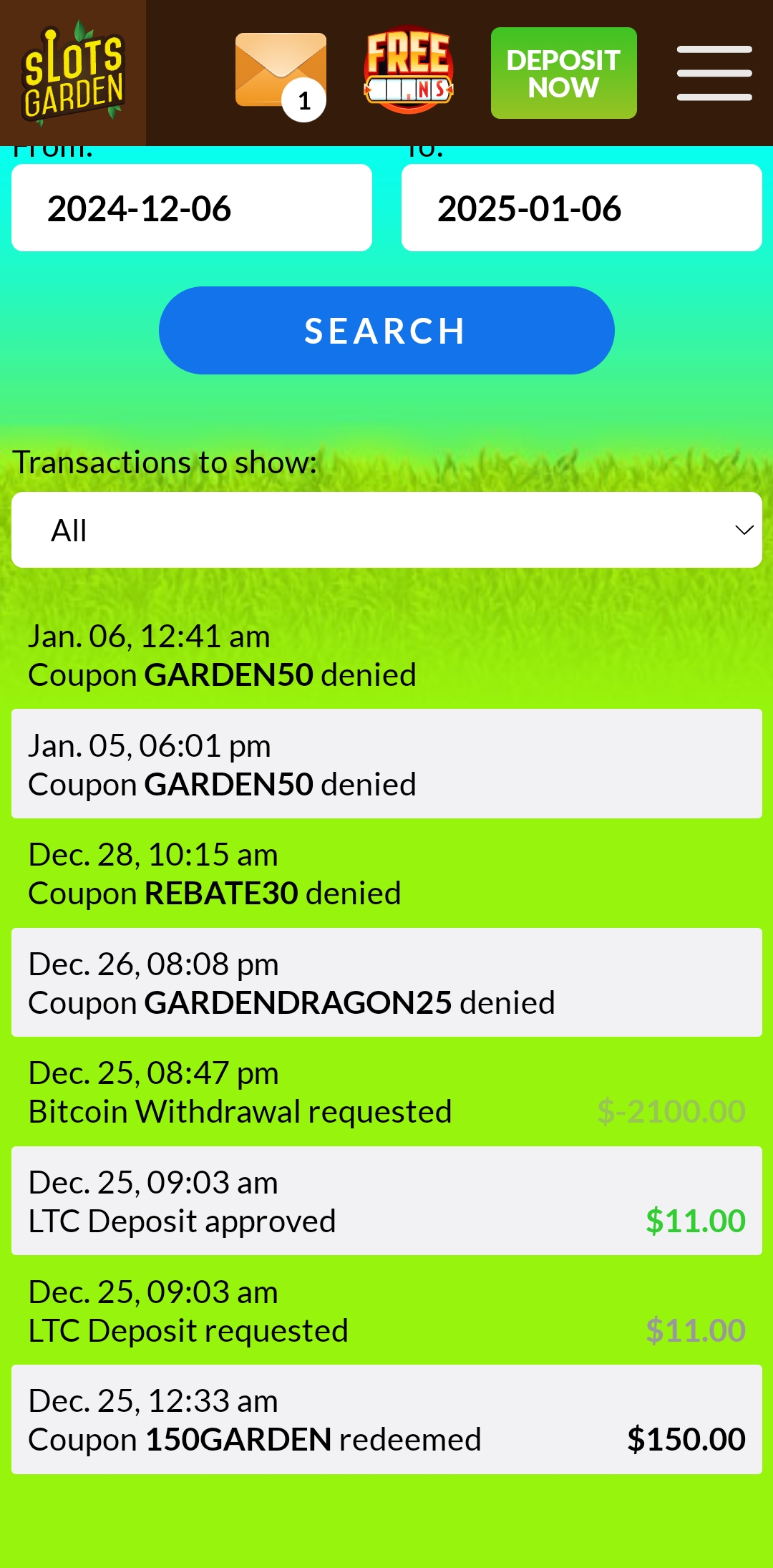
Task: Open the Free Spins offer
Action: [x=409, y=72]
